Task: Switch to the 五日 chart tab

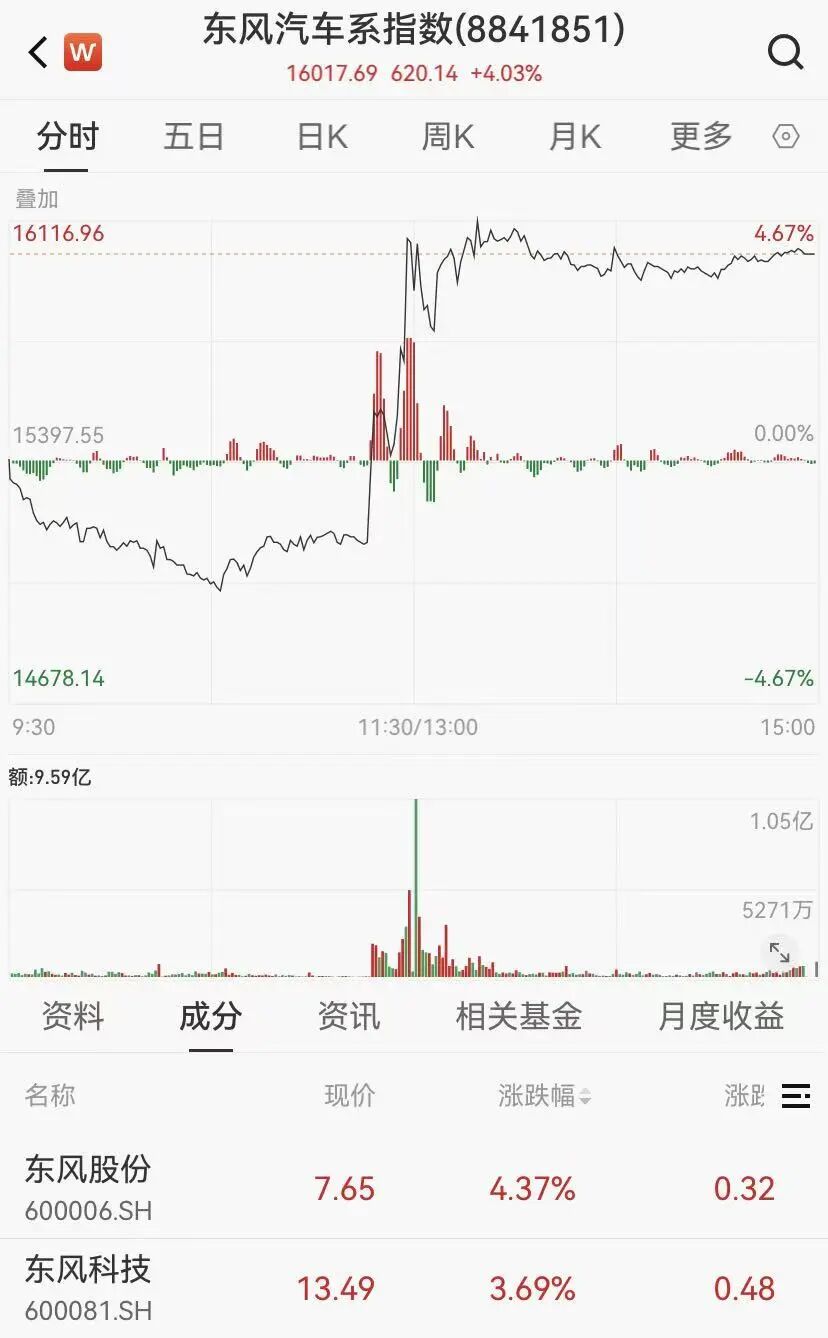Action: tap(193, 137)
